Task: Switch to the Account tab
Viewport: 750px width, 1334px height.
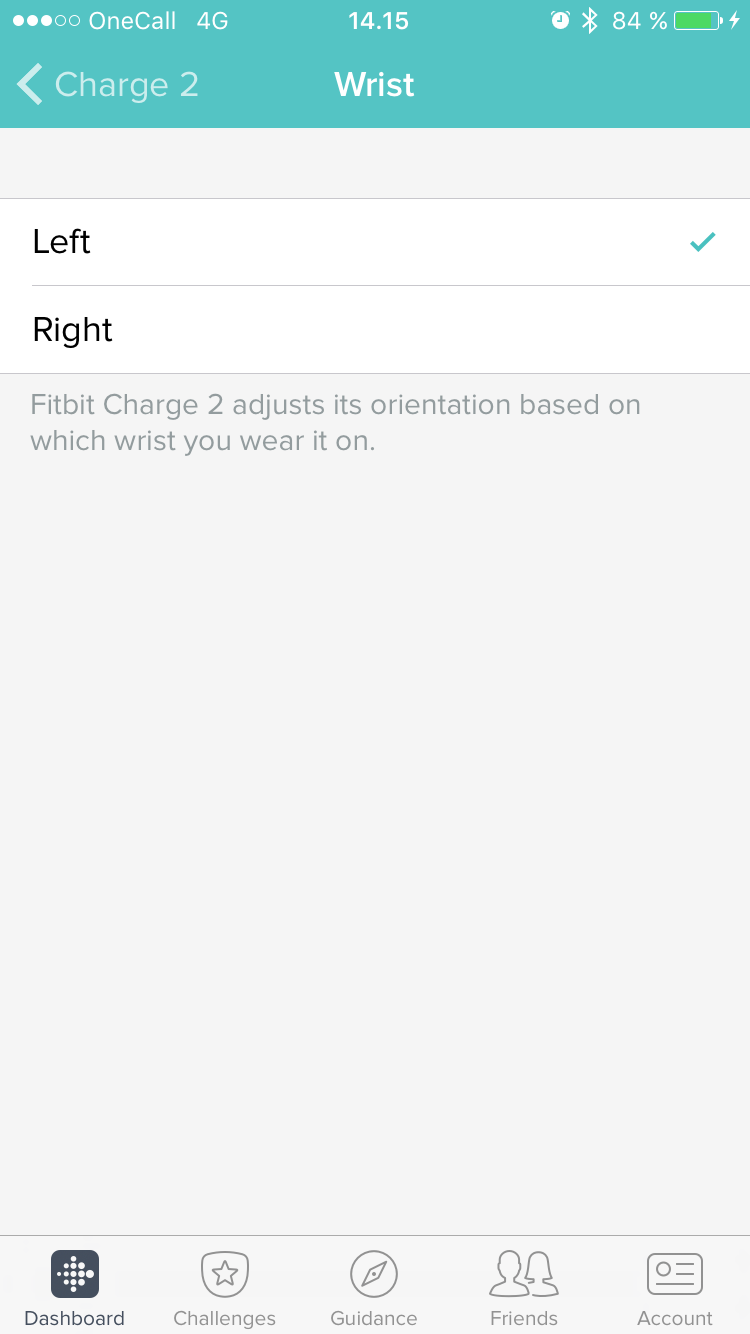Action: click(x=675, y=1288)
